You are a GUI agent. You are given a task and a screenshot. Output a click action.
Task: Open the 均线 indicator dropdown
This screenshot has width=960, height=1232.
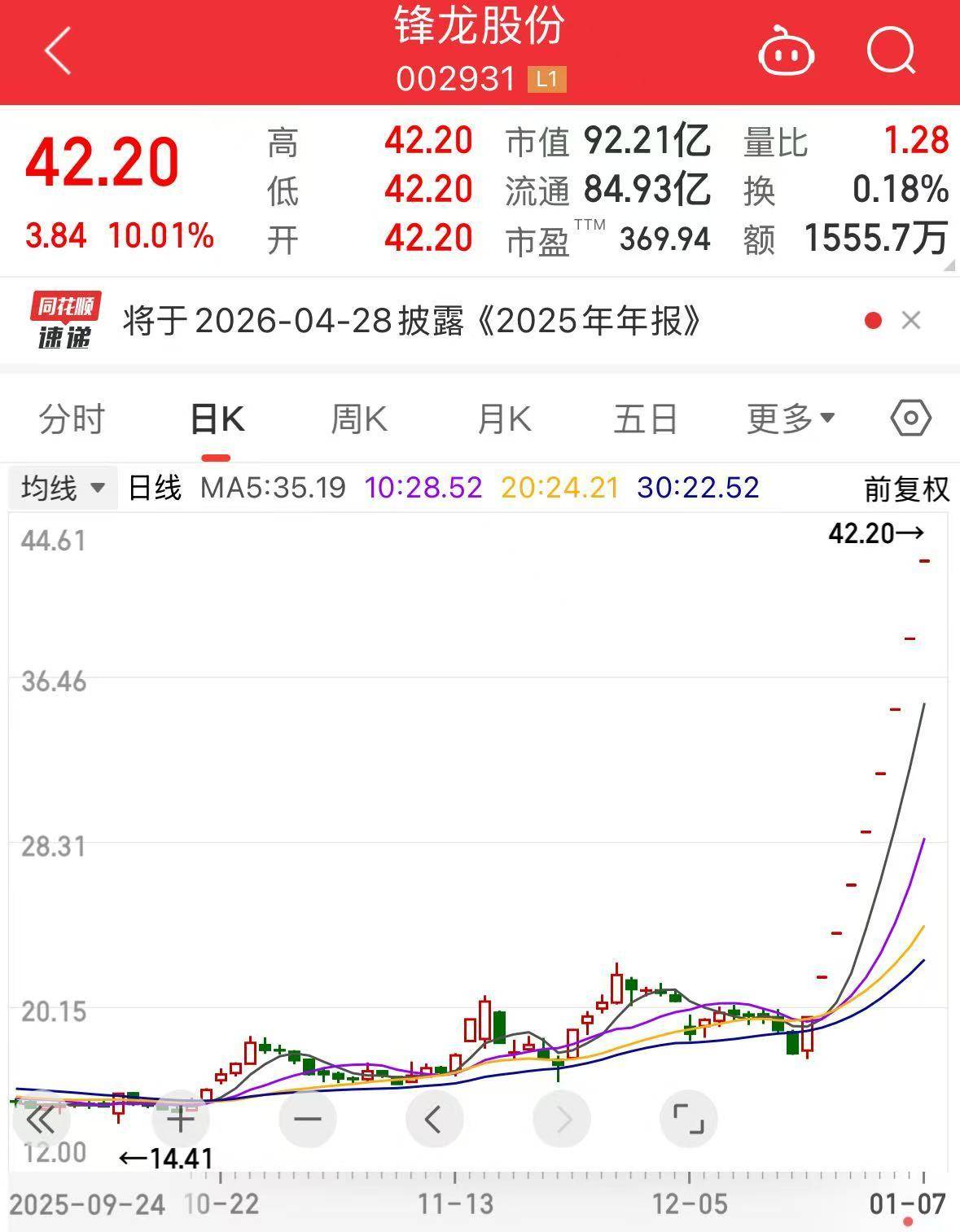click(63, 489)
